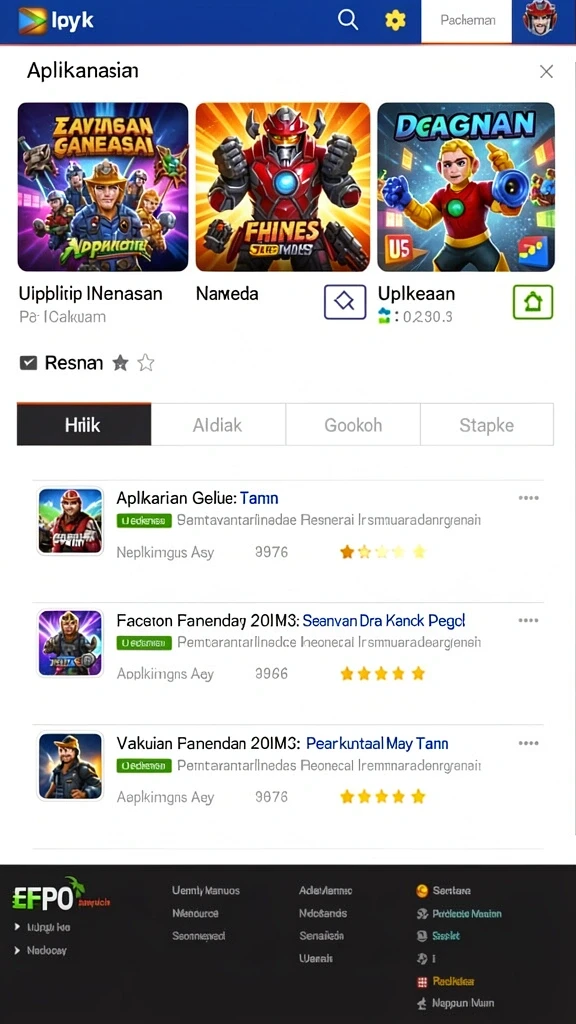The width and height of the screenshot is (576, 1024).
Task: Switch to the Hriik tab
Action: coord(84,424)
